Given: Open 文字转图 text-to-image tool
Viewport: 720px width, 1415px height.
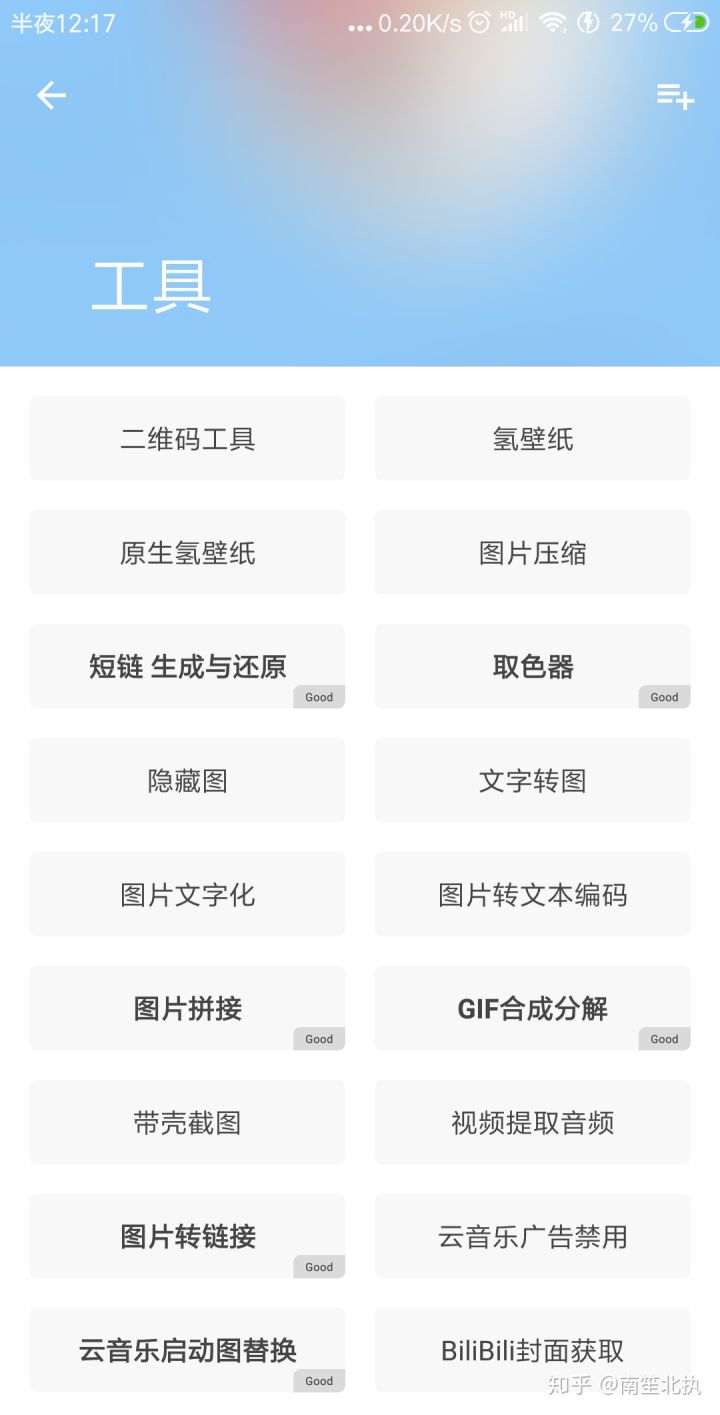Looking at the screenshot, I should click(x=532, y=780).
